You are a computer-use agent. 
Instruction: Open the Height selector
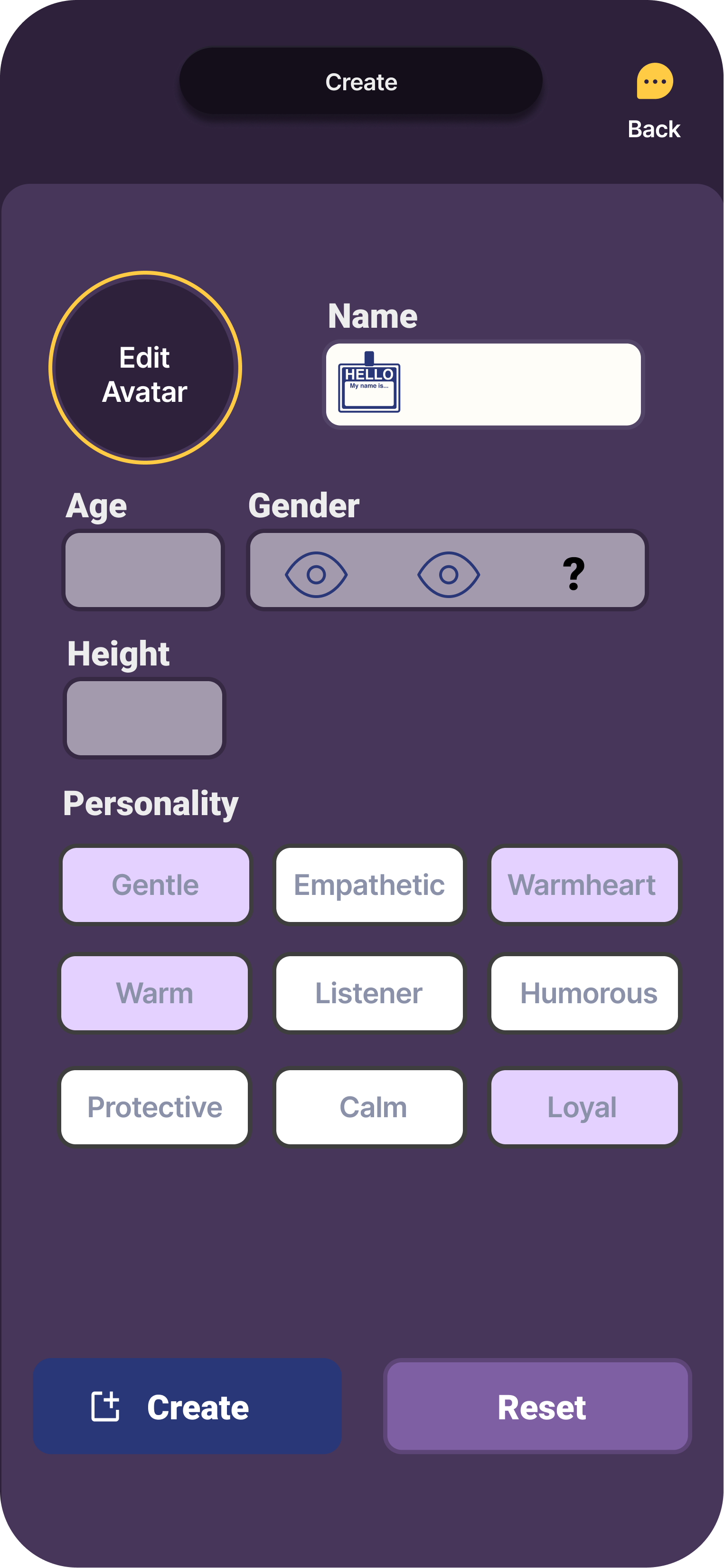(x=145, y=718)
